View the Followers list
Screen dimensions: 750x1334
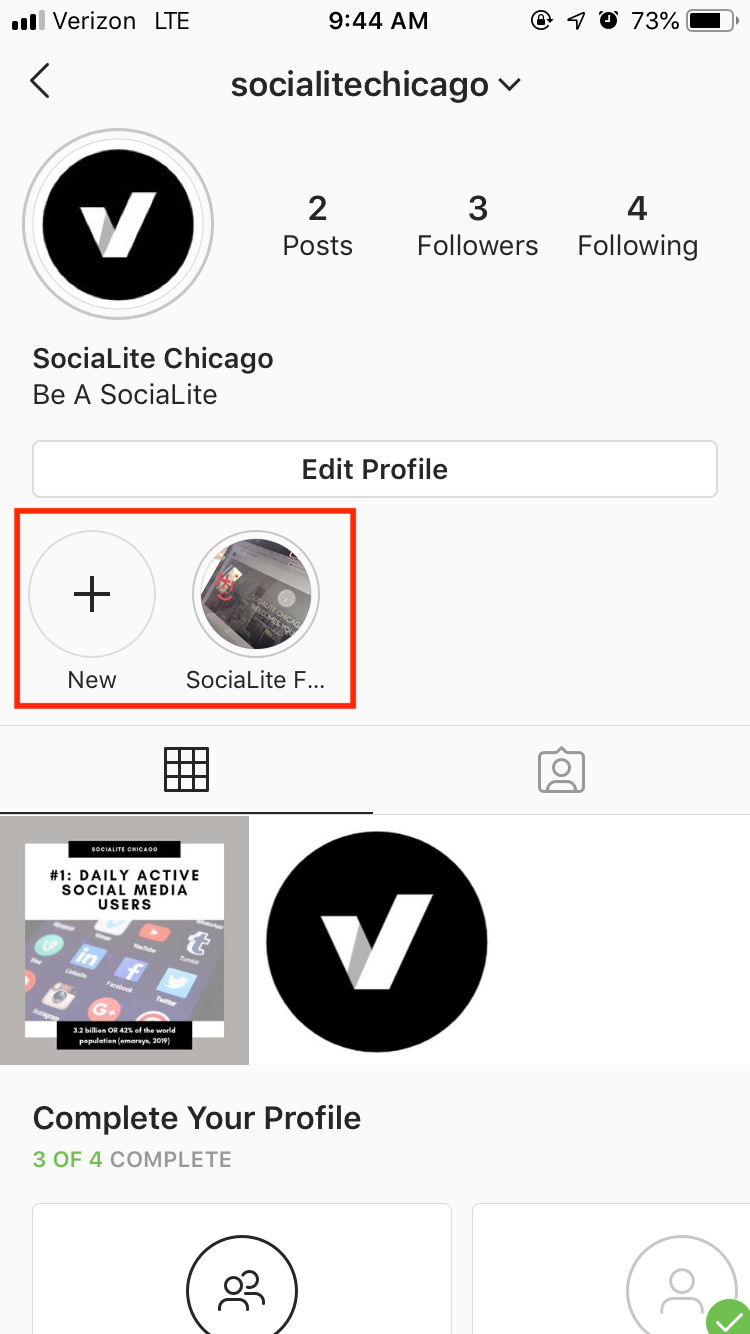click(x=477, y=226)
